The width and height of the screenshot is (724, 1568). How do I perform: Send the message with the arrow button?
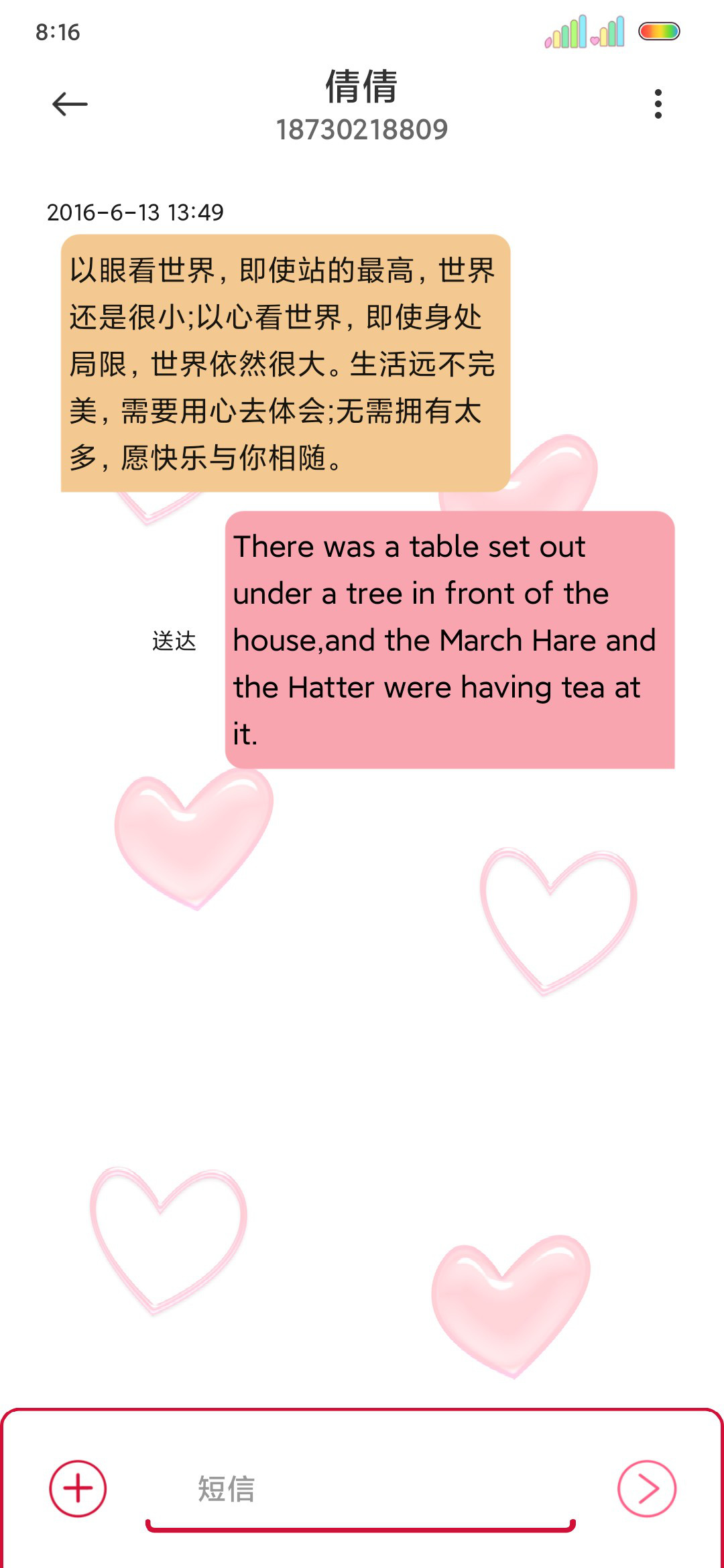[647, 1488]
